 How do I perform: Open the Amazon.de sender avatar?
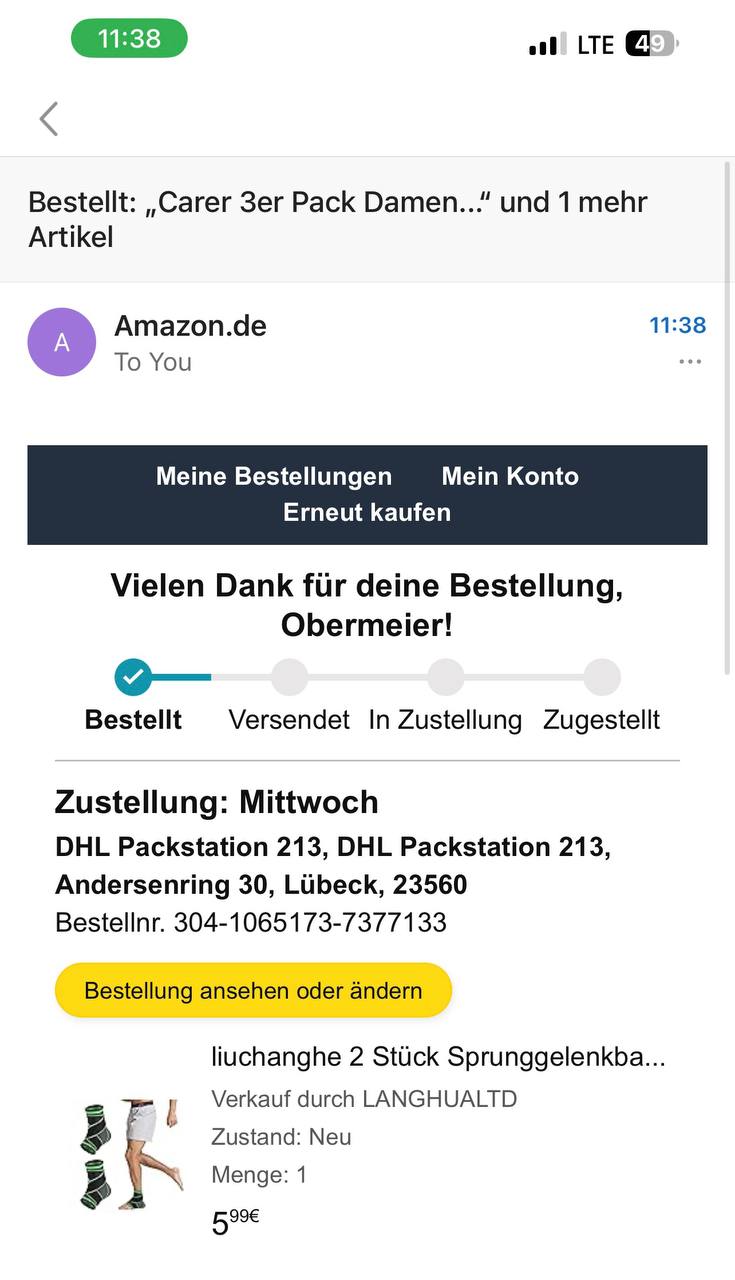point(62,342)
